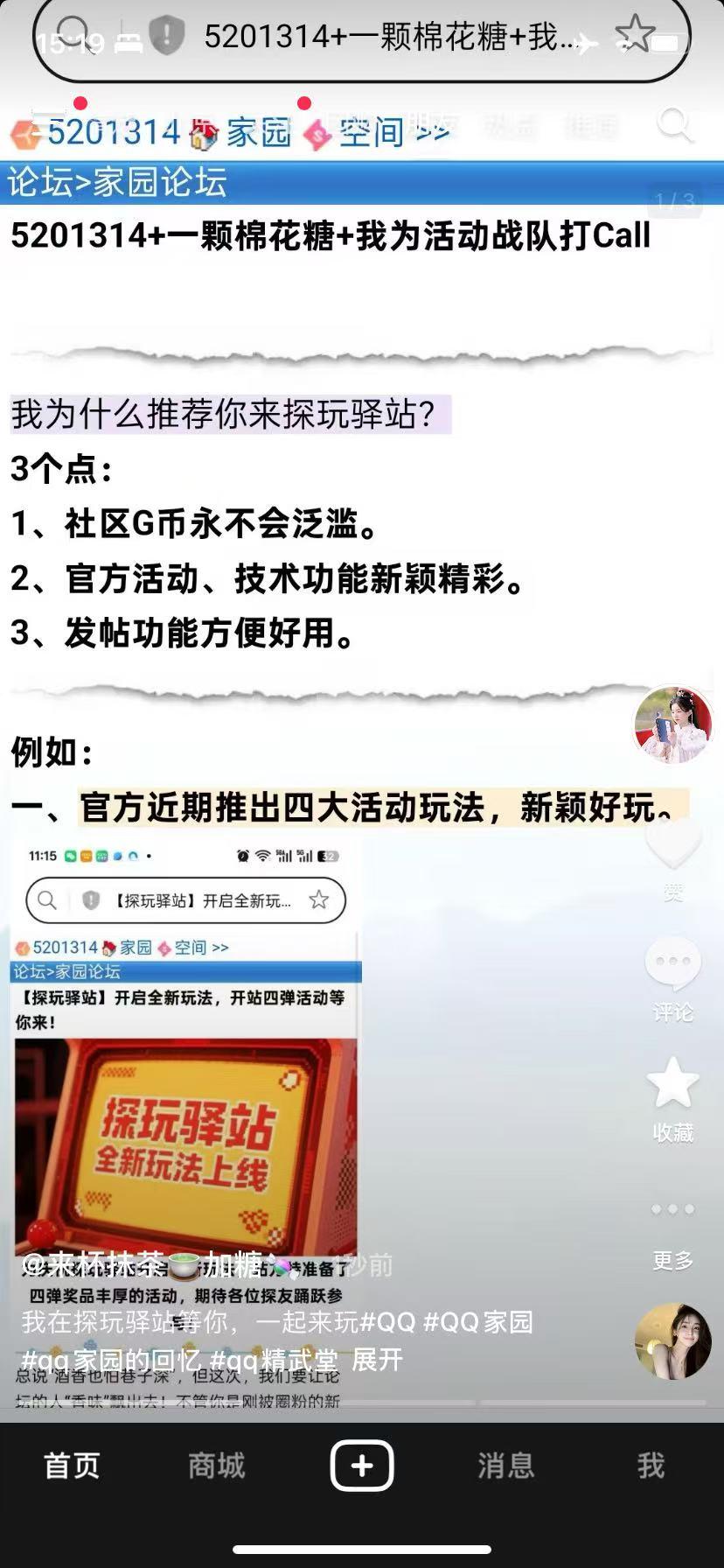This screenshot has width=724, height=1568.
Task: Add post to 收藏 favorites
Action: pos(672,1083)
